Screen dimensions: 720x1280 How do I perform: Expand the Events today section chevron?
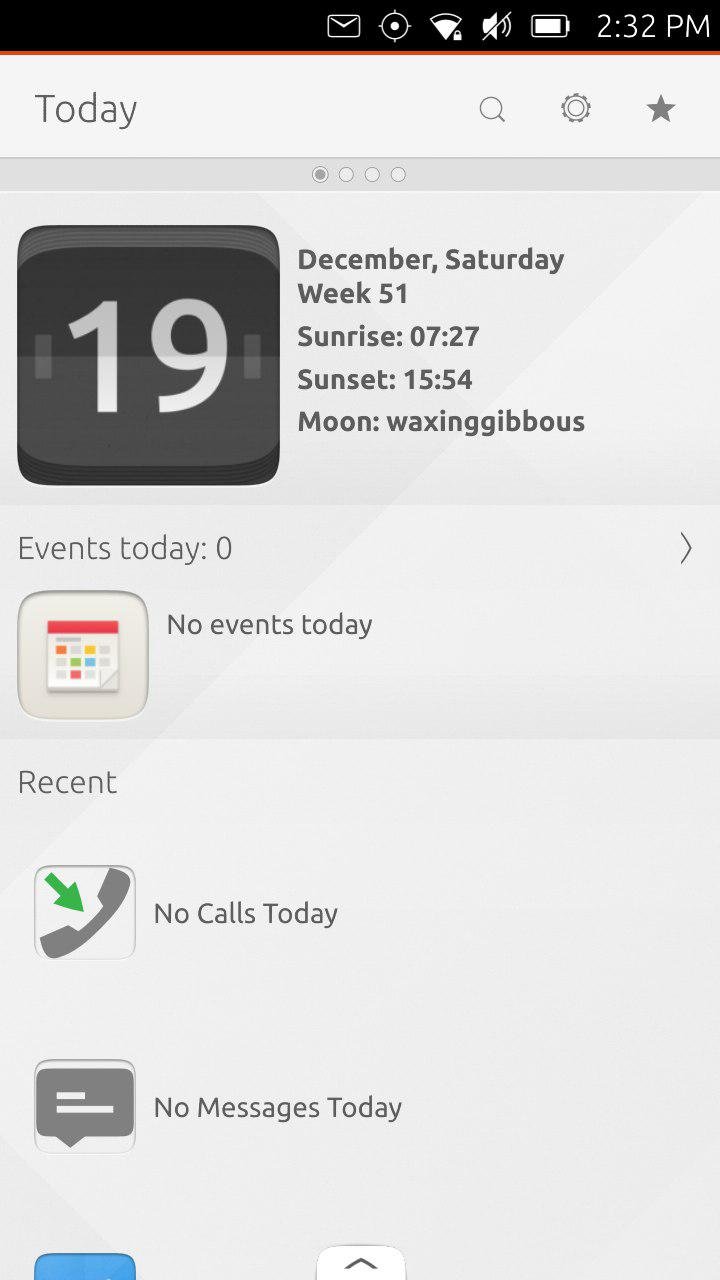686,548
